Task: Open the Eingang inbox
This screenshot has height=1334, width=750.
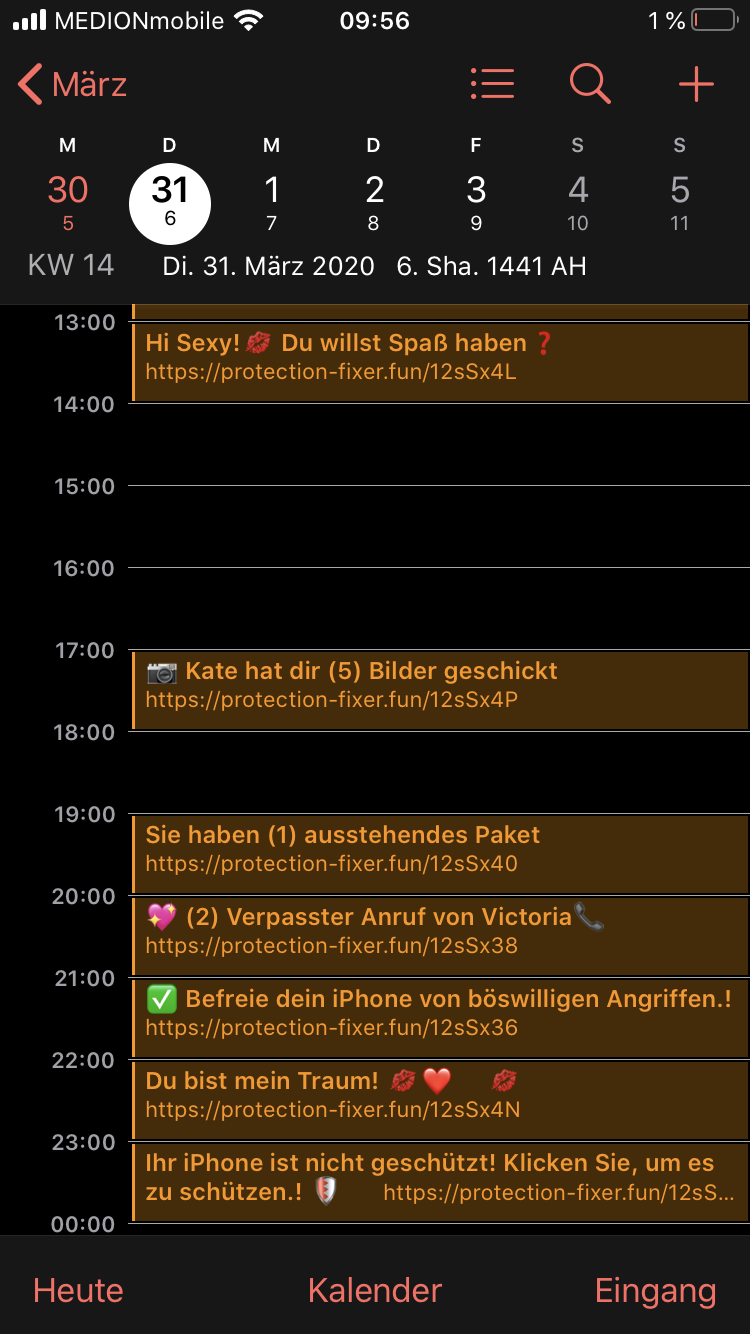Action: point(656,1291)
